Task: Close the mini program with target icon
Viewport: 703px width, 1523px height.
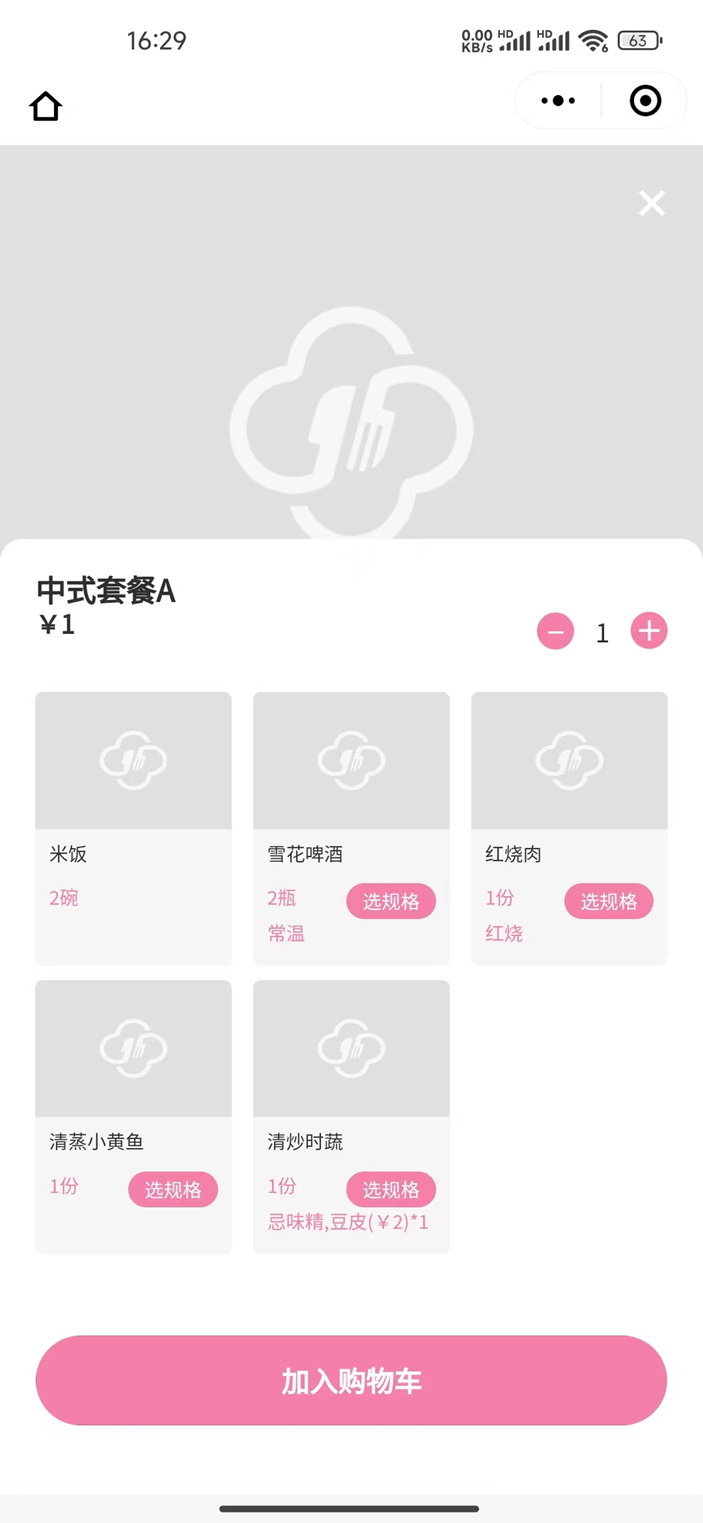Action: pyautogui.click(x=645, y=101)
